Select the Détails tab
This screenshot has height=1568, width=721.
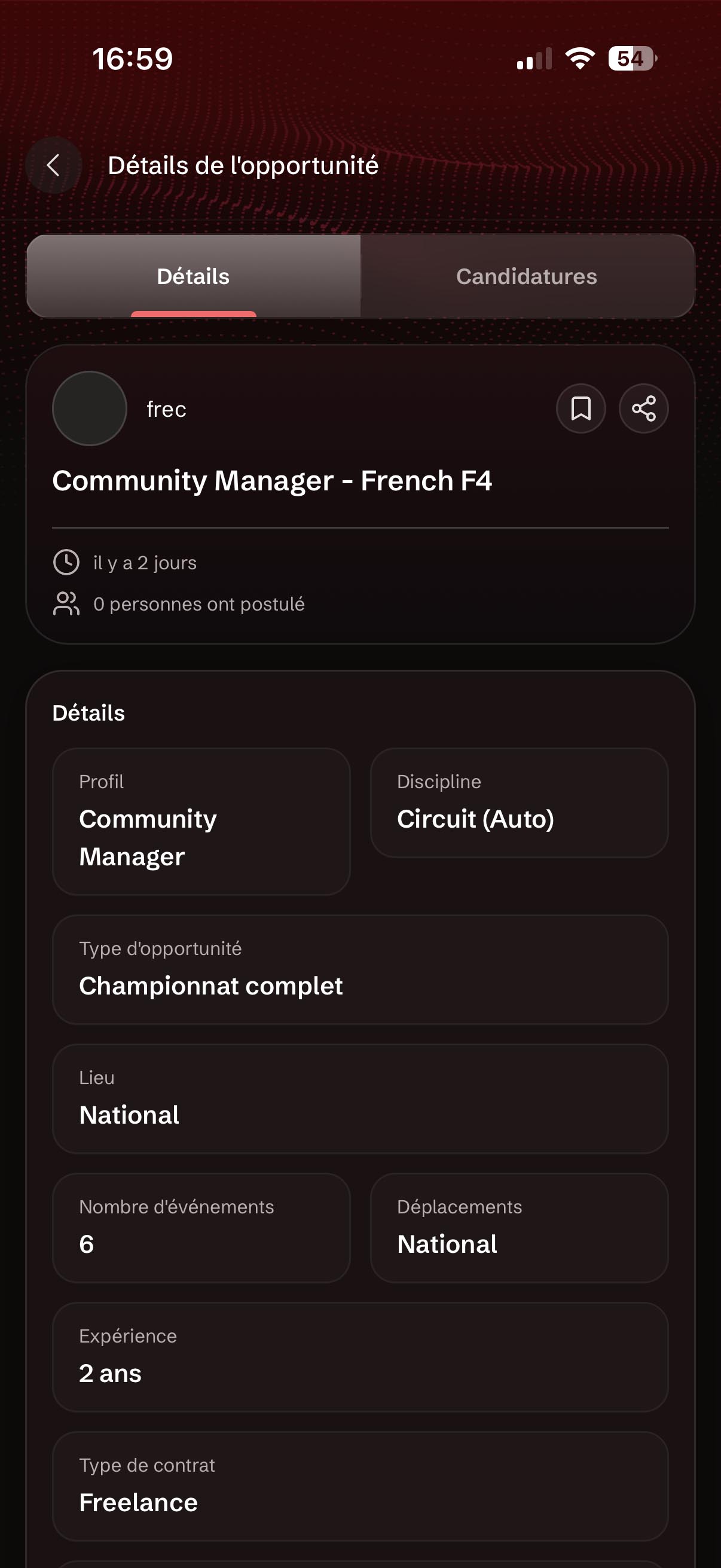tap(194, 276)
